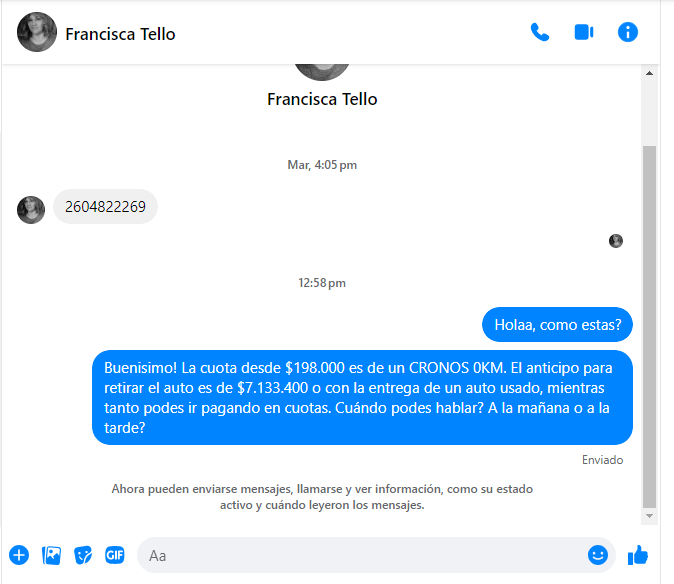Image resolution: width=674 pixels, height=584 pixels.
Task: Click the scrollbar up arrow
Action: pyautogui.click(x=649, y=73)
